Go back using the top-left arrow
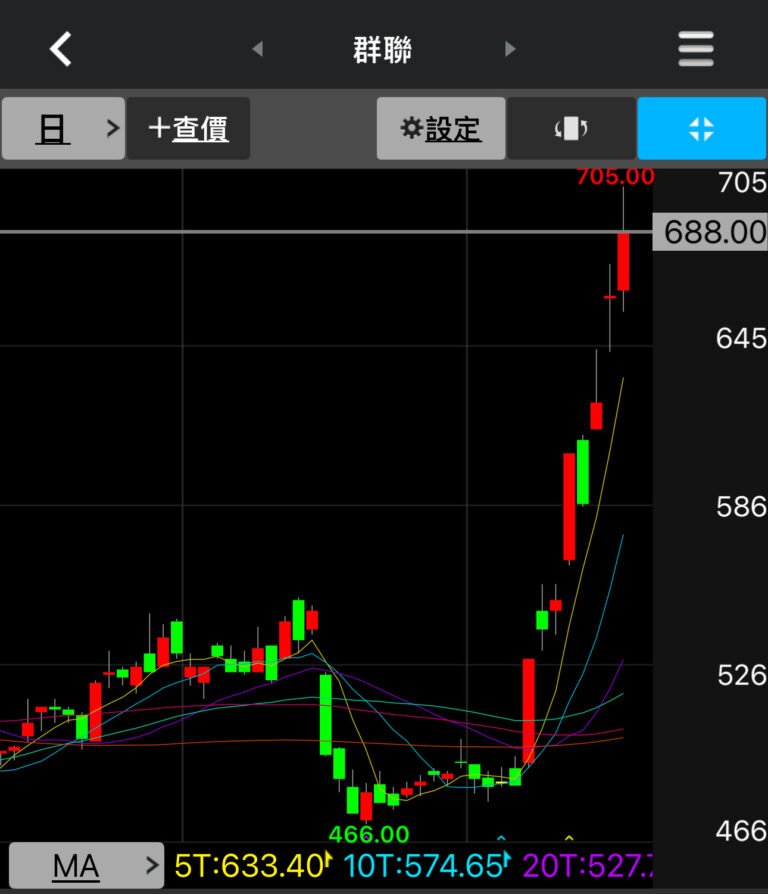This screenshot has height=894, width=768. coord(62,48)
